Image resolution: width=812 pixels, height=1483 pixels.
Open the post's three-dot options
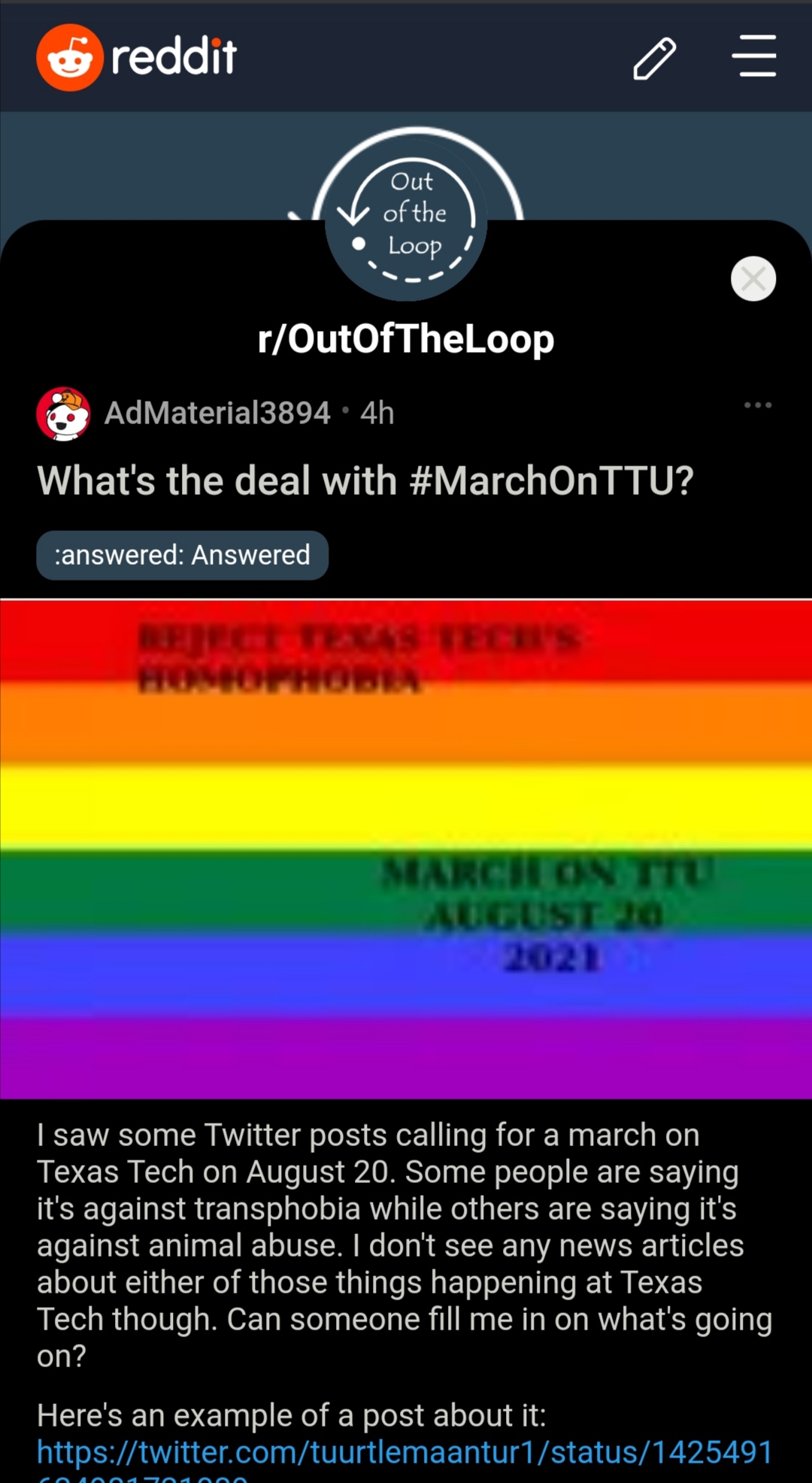tap(757, 405)
